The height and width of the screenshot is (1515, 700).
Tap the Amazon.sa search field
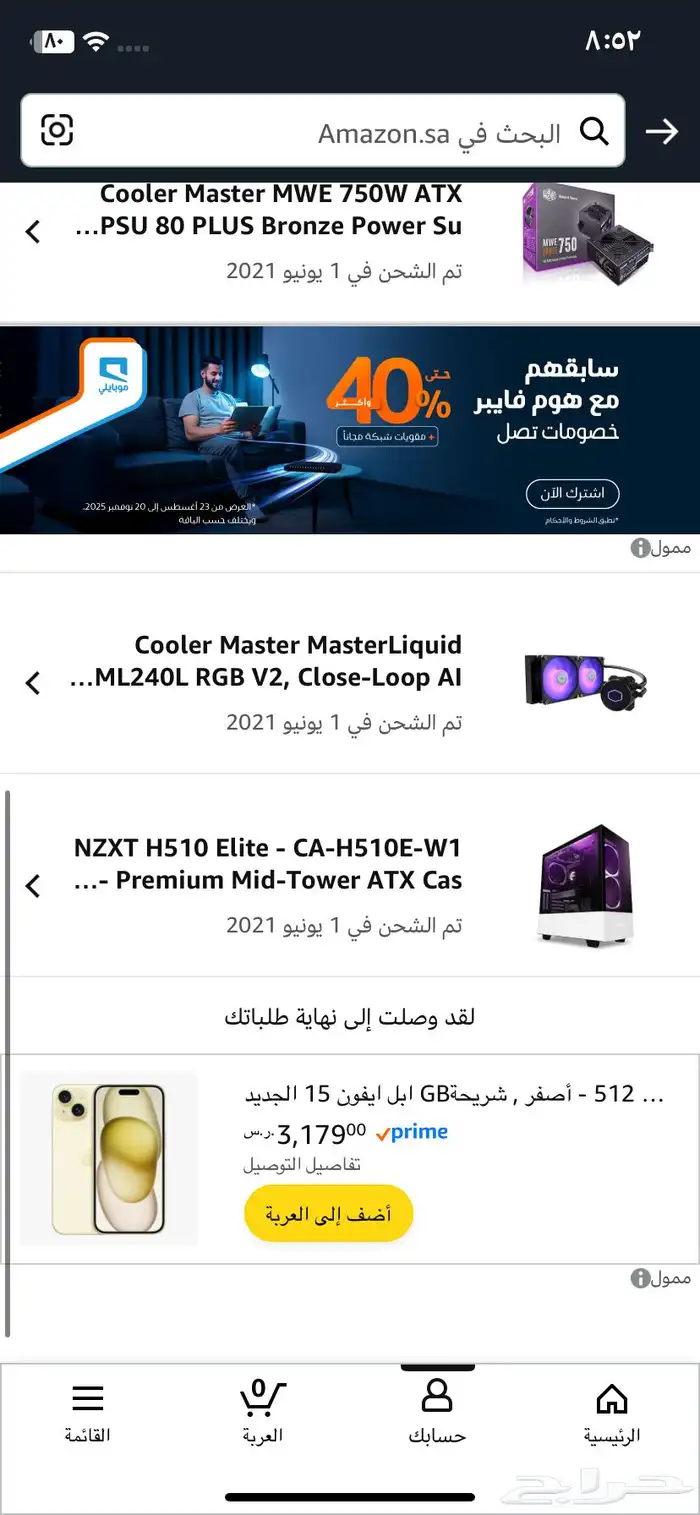pos(400,132)
